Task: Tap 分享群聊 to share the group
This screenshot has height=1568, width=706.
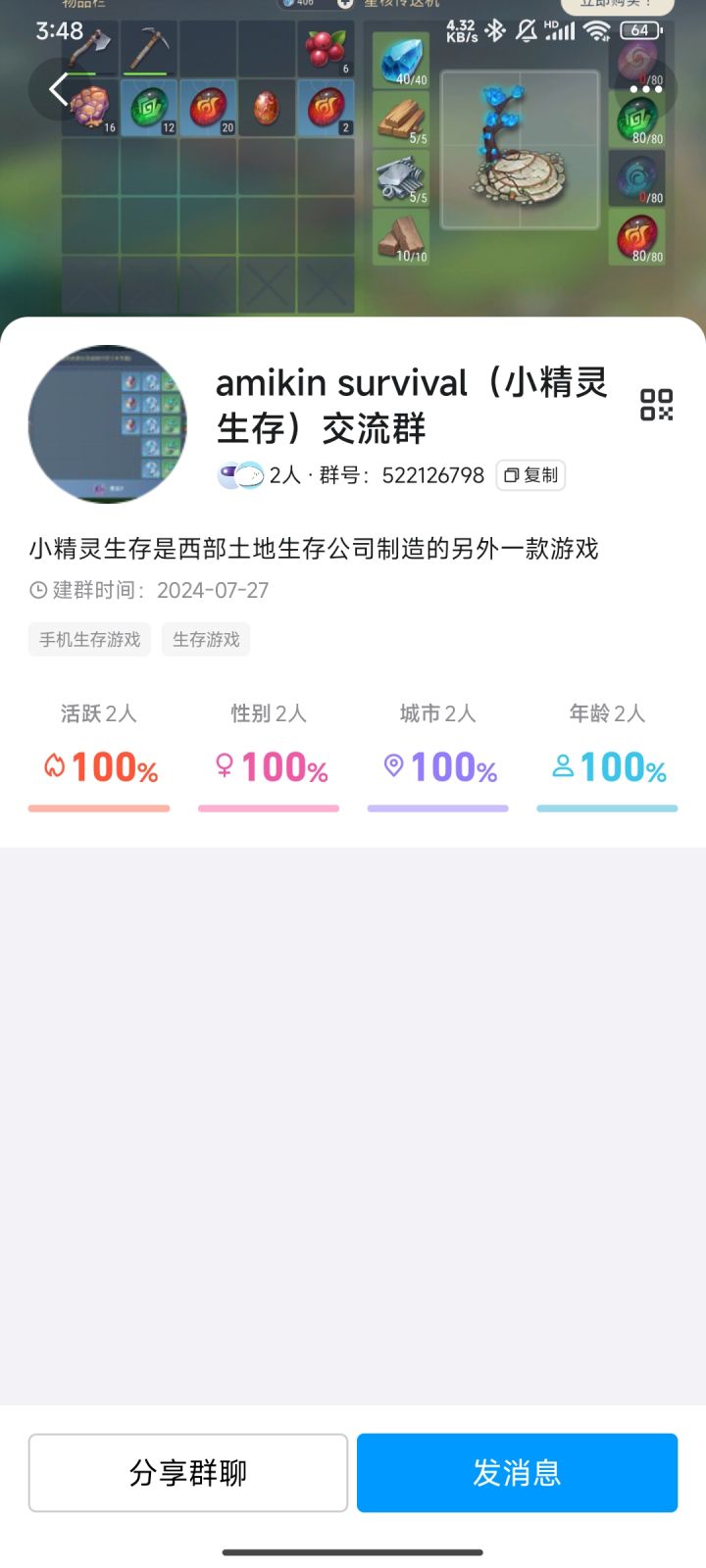Action: tap(188, 1472)
